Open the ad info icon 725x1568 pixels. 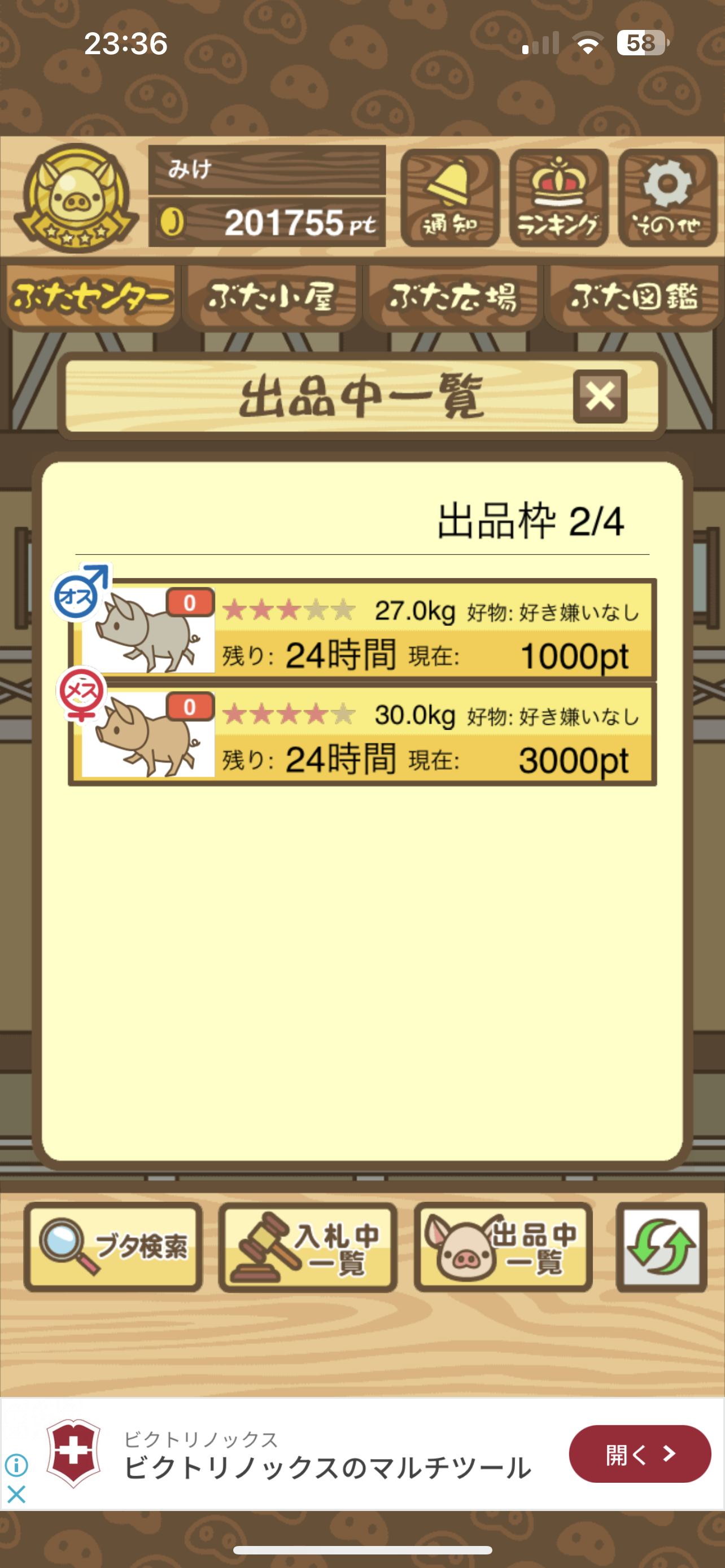point(16,1466)
